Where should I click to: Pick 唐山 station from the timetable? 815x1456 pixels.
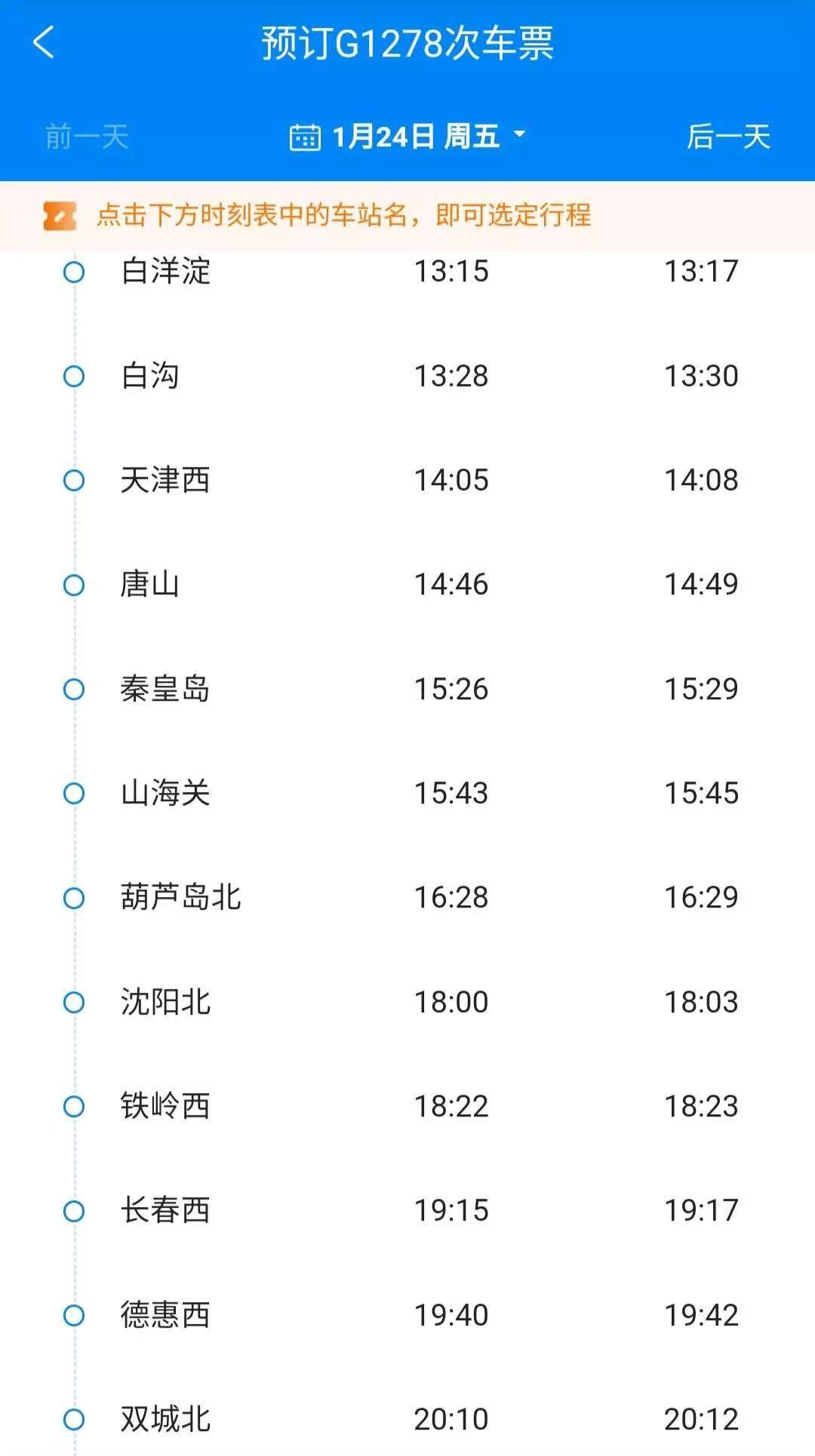click(150, 585)
